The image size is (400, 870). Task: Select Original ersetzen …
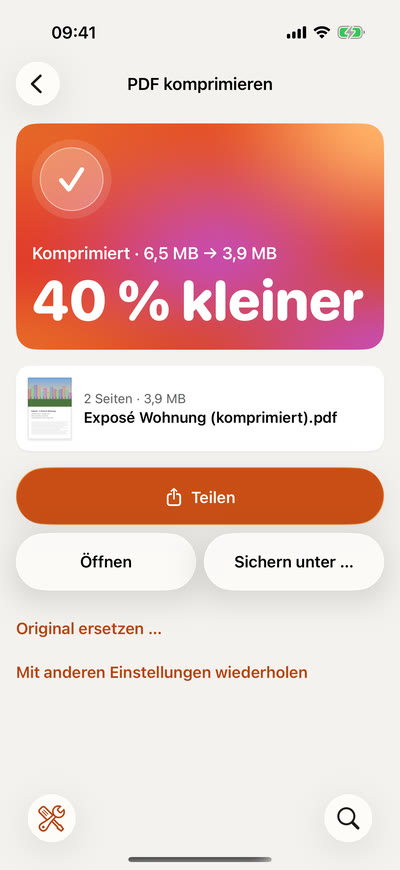89,629
